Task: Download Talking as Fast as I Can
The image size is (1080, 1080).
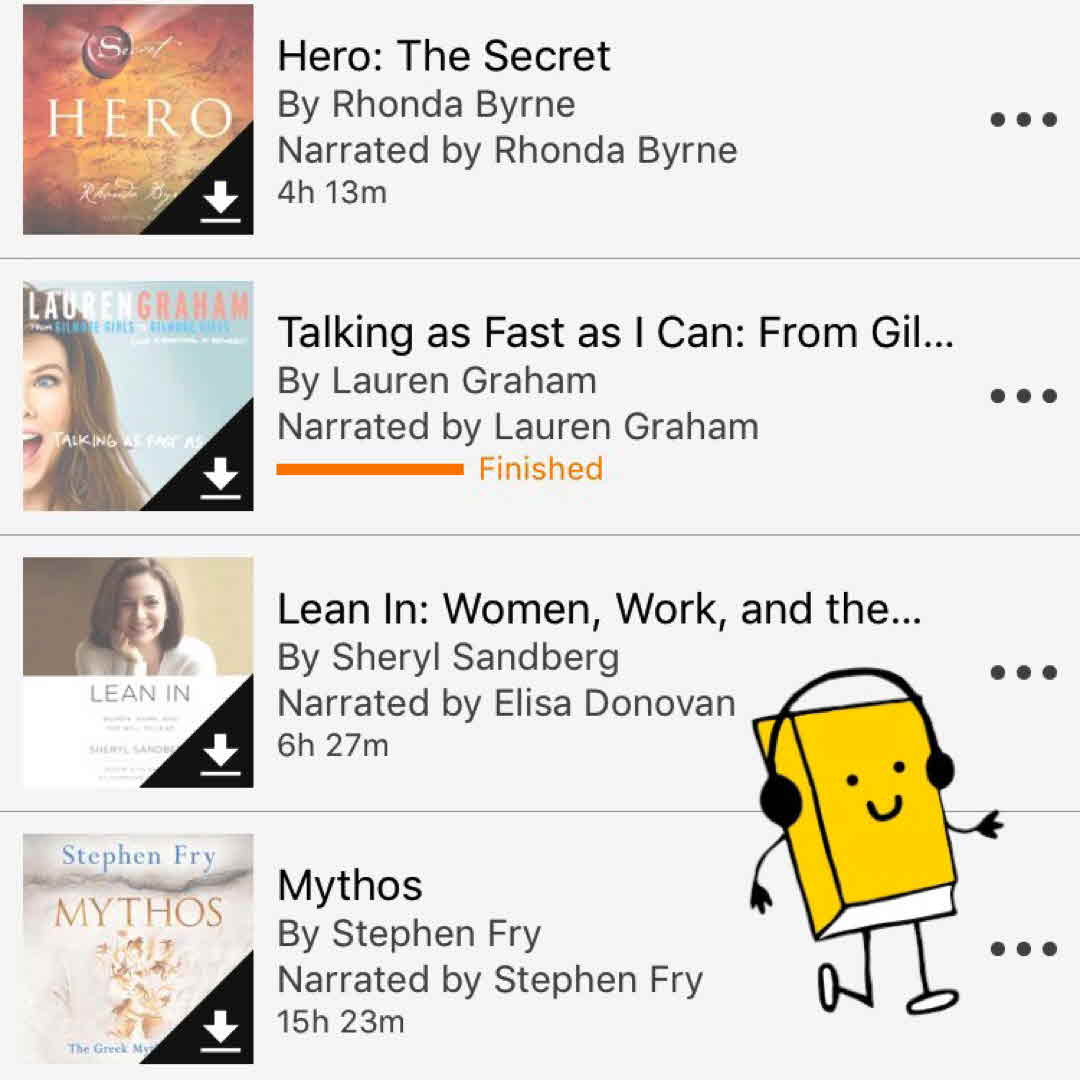Action: coord(220,480)
